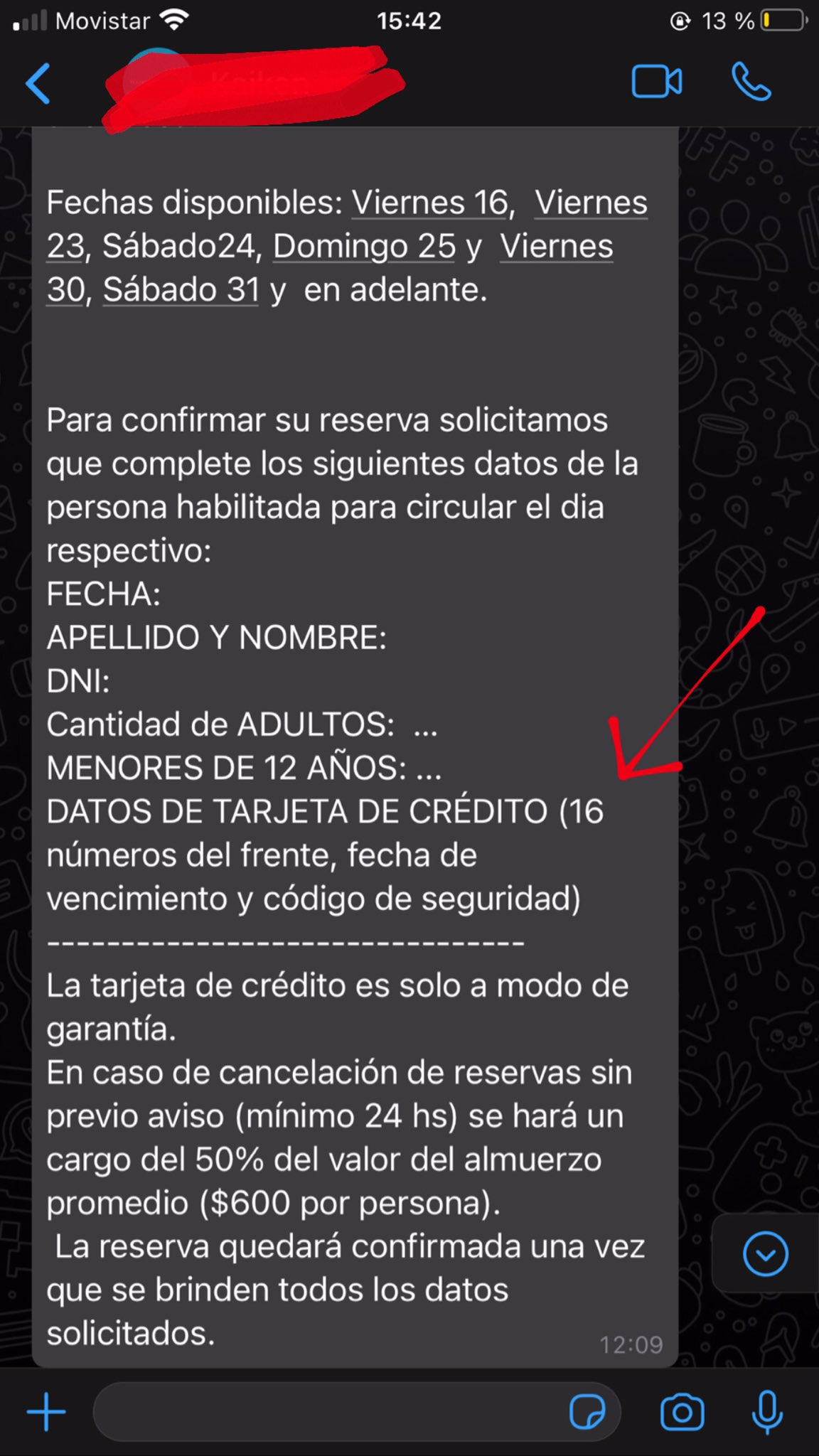Start a voice call
Viewport: 819px width, 1456px height.
tap(751, 82)
